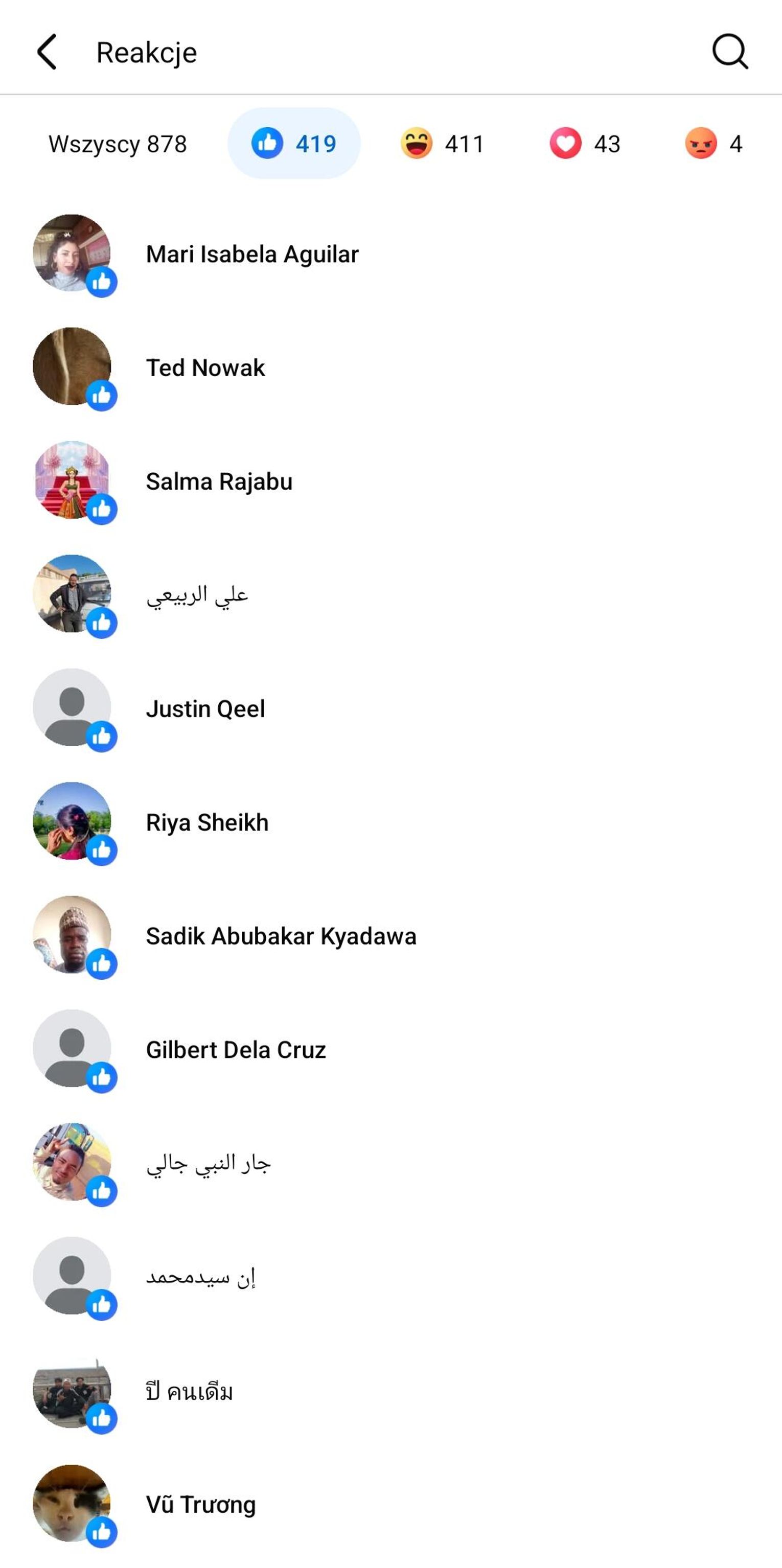Go back from the Reakcje screen
782x1568 pixels.
click(x=47, y=52)
